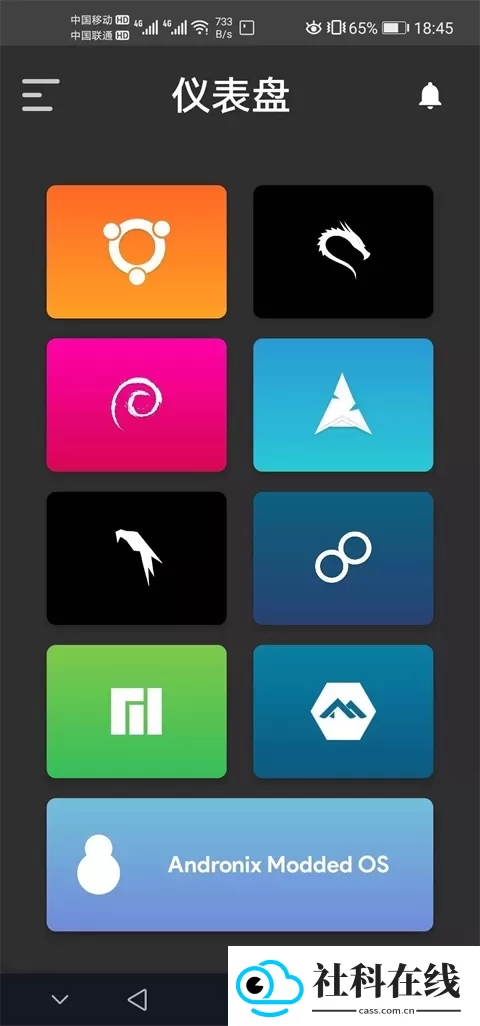Open the green Manjaro tile

coord(137,711)
